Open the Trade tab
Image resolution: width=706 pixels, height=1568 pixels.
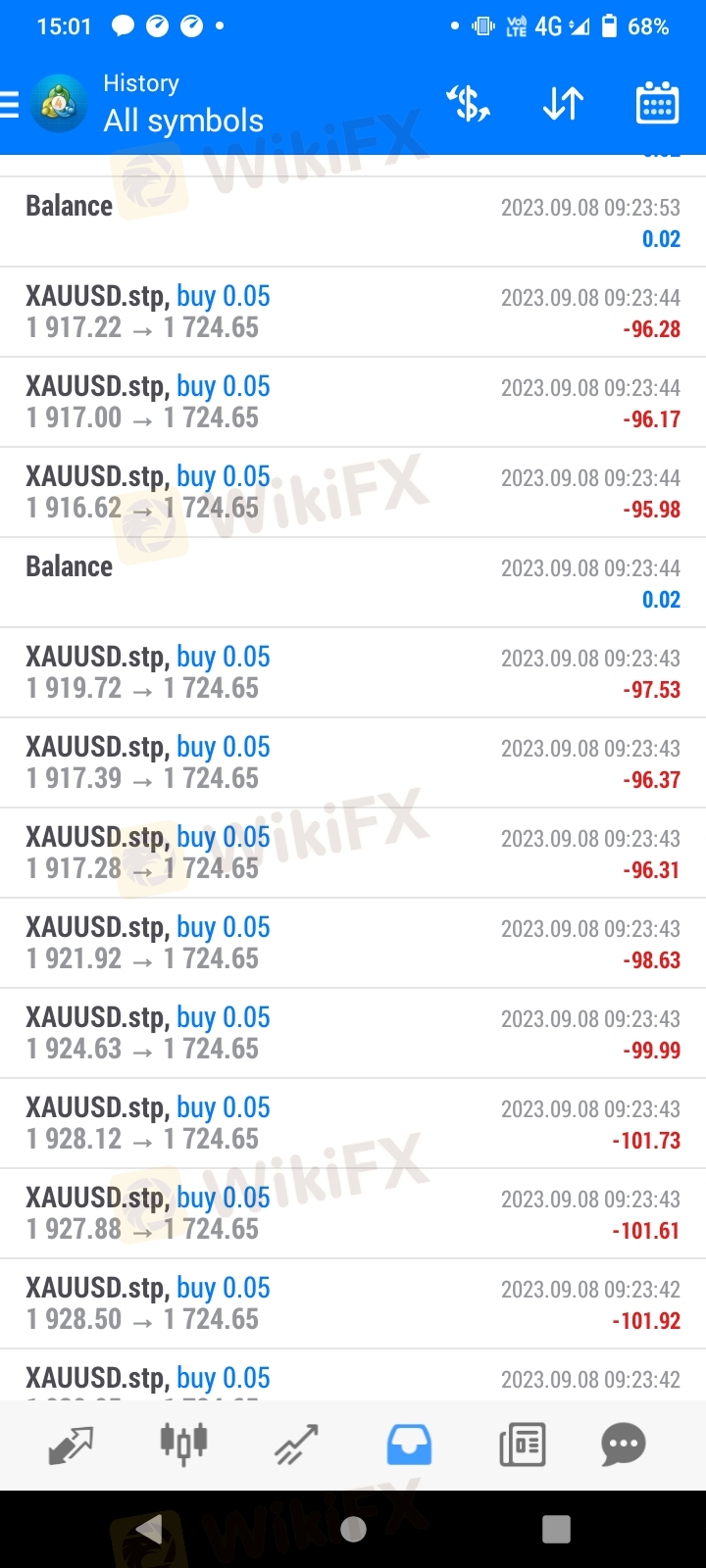pyautogui.click(x=296, y=1445)
